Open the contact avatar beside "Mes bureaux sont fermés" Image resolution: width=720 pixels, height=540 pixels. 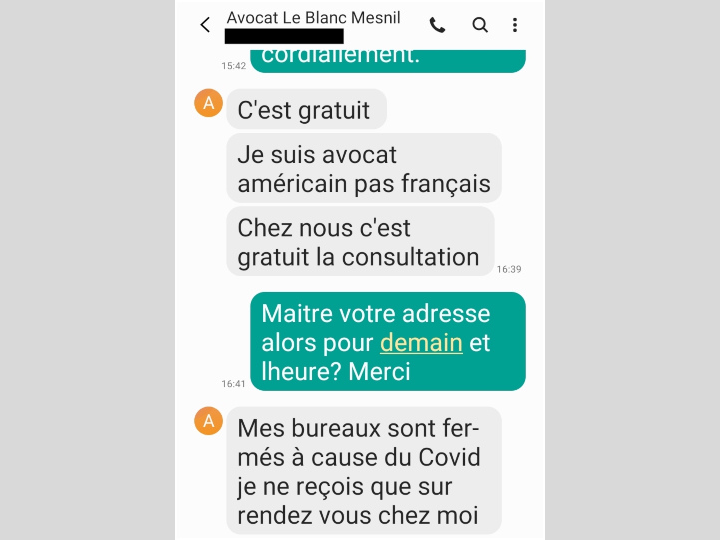coord(208,421)
